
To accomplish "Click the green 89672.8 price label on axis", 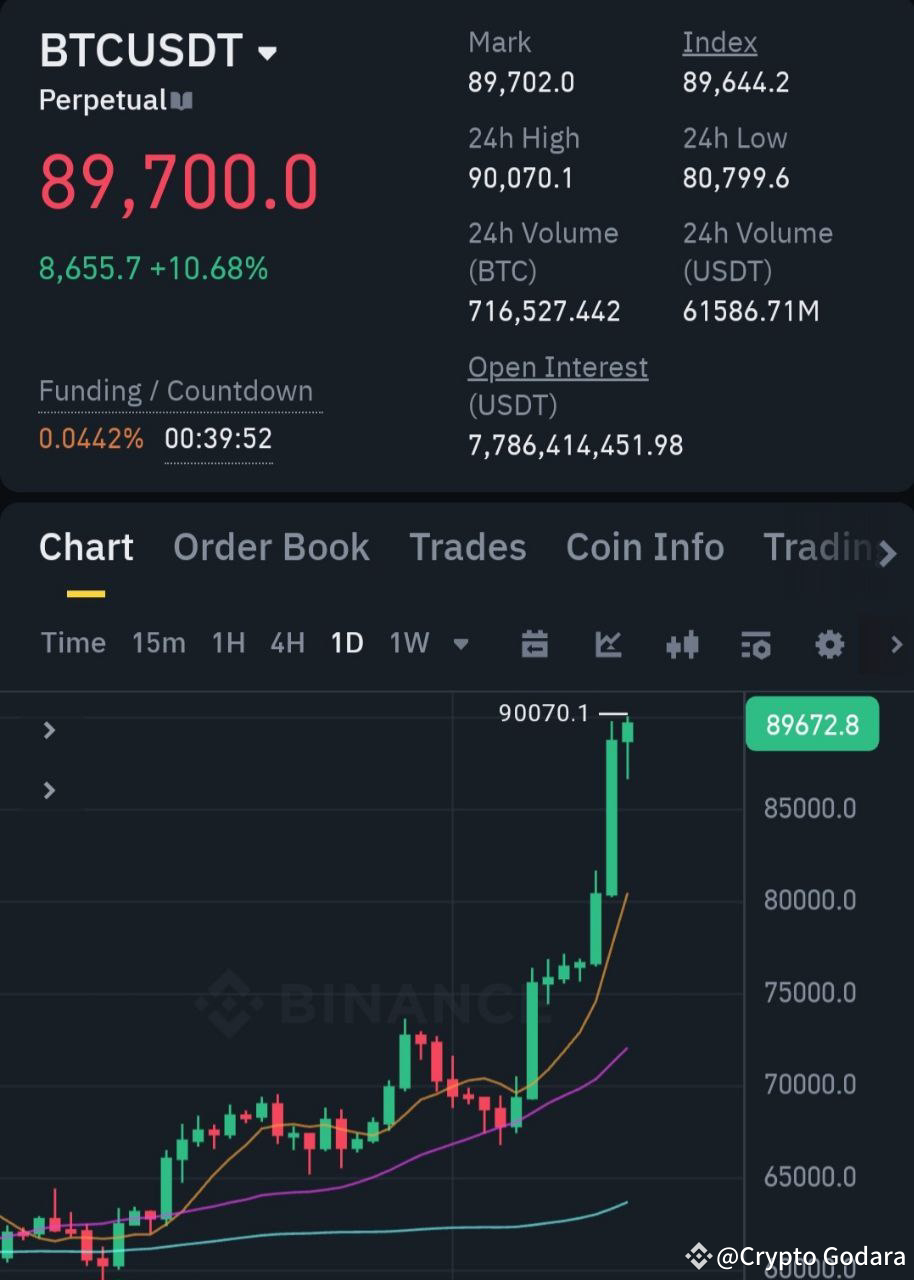I will point(812,724).
